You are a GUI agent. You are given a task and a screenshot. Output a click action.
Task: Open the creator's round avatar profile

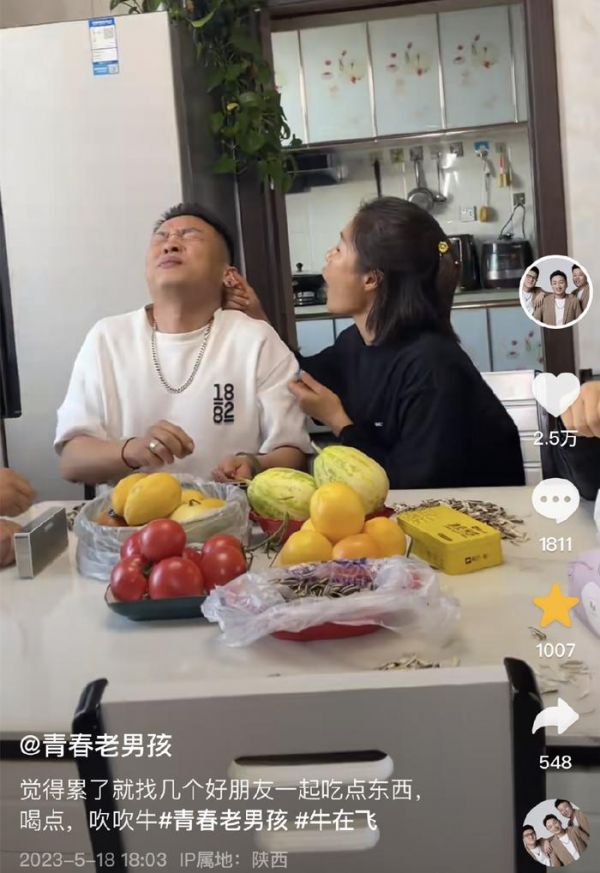coord(555,292)
